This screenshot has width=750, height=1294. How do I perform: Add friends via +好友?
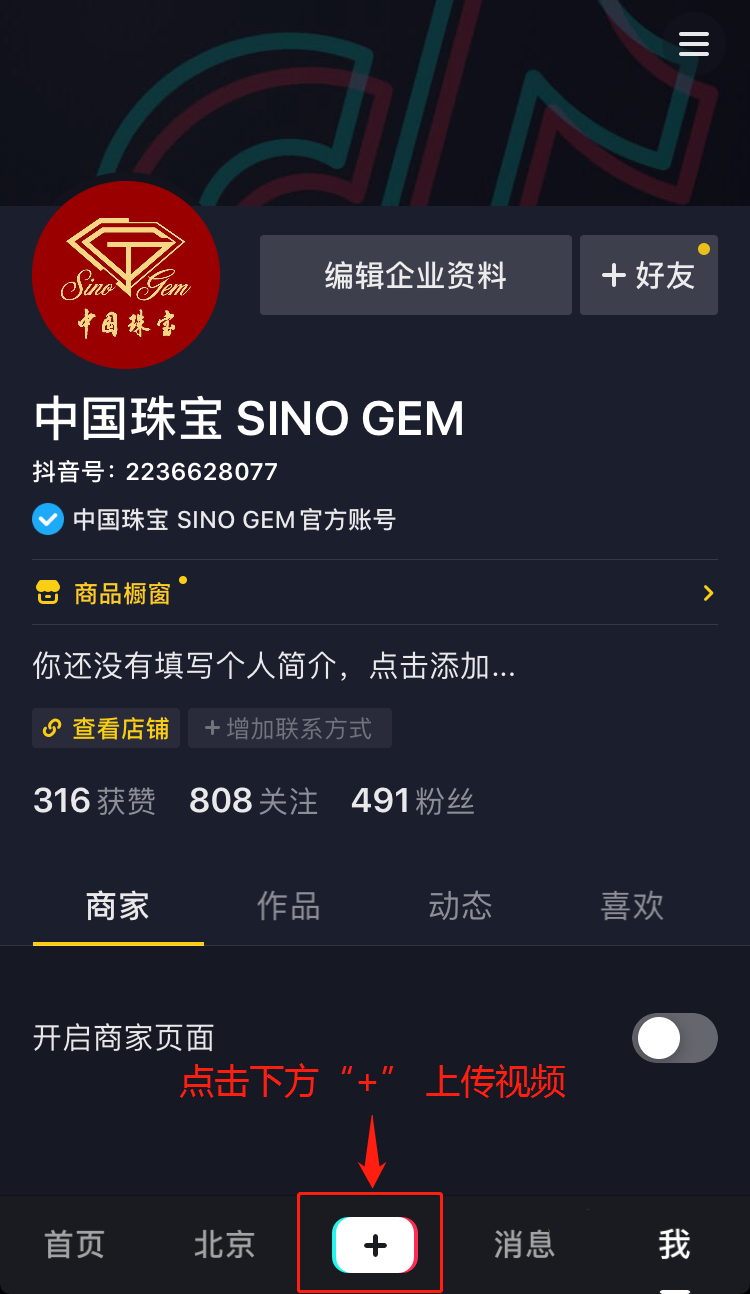click(x=648, y=275)
